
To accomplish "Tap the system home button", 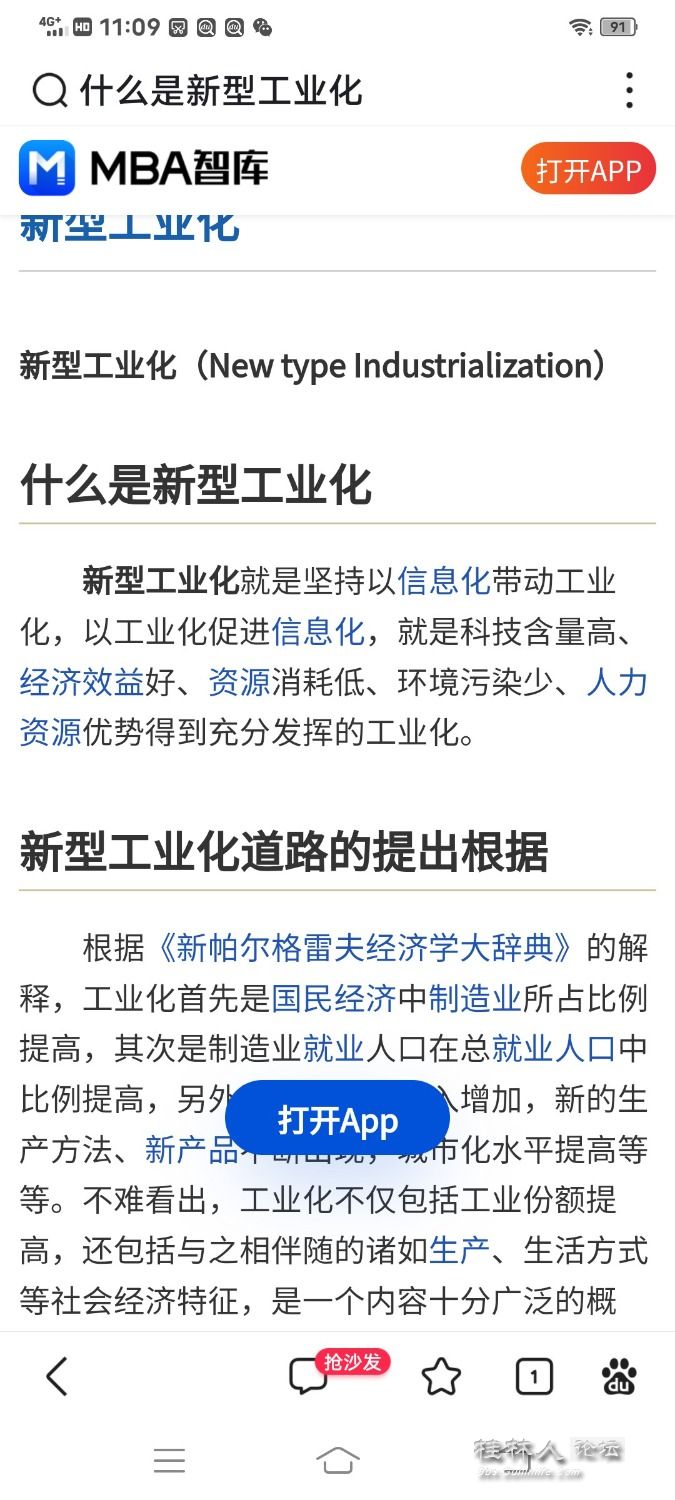I will (337, 1460).
